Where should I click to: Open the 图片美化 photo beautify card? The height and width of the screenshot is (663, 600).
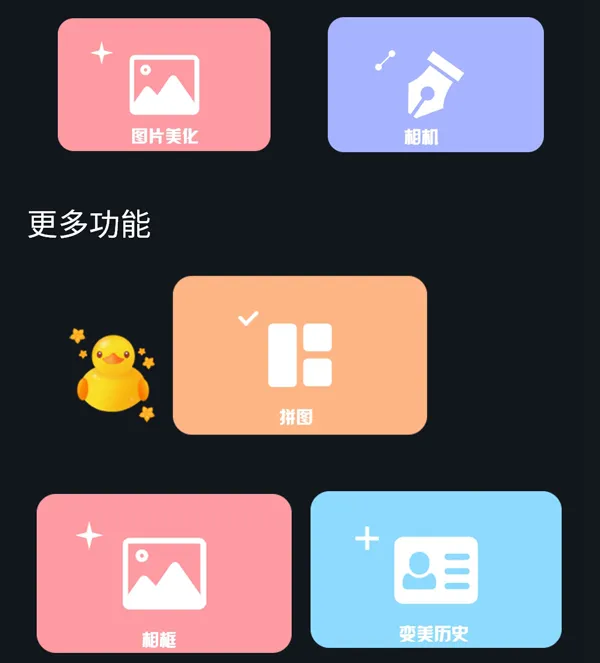pyautogui.click(x=164, y=85)
